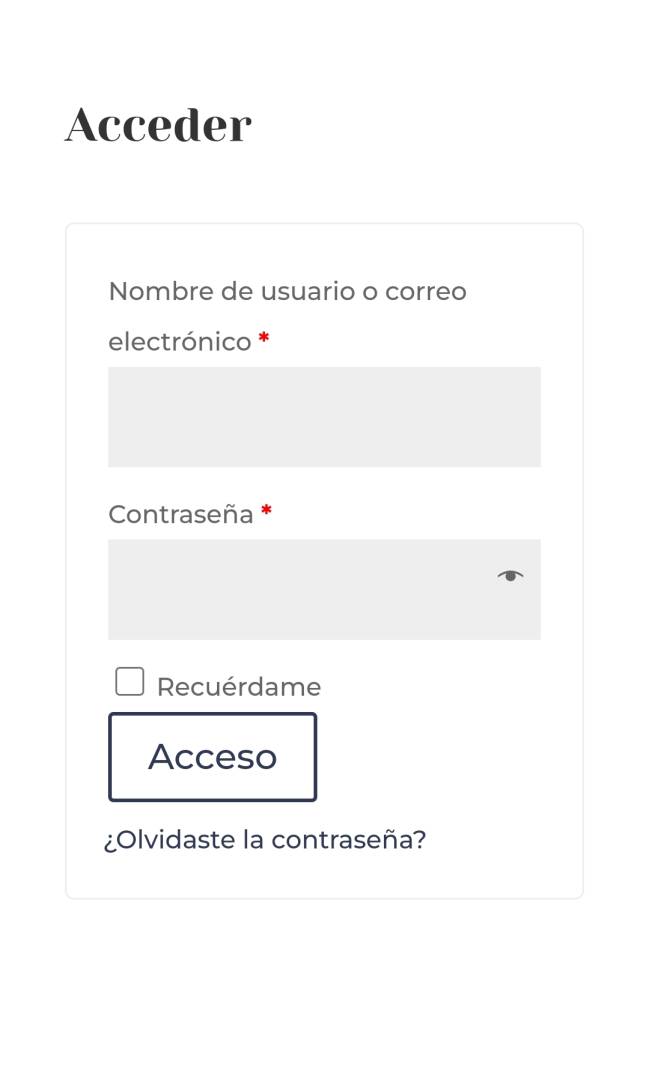
Task: Tap the username or email field
Action: point(324,417)
